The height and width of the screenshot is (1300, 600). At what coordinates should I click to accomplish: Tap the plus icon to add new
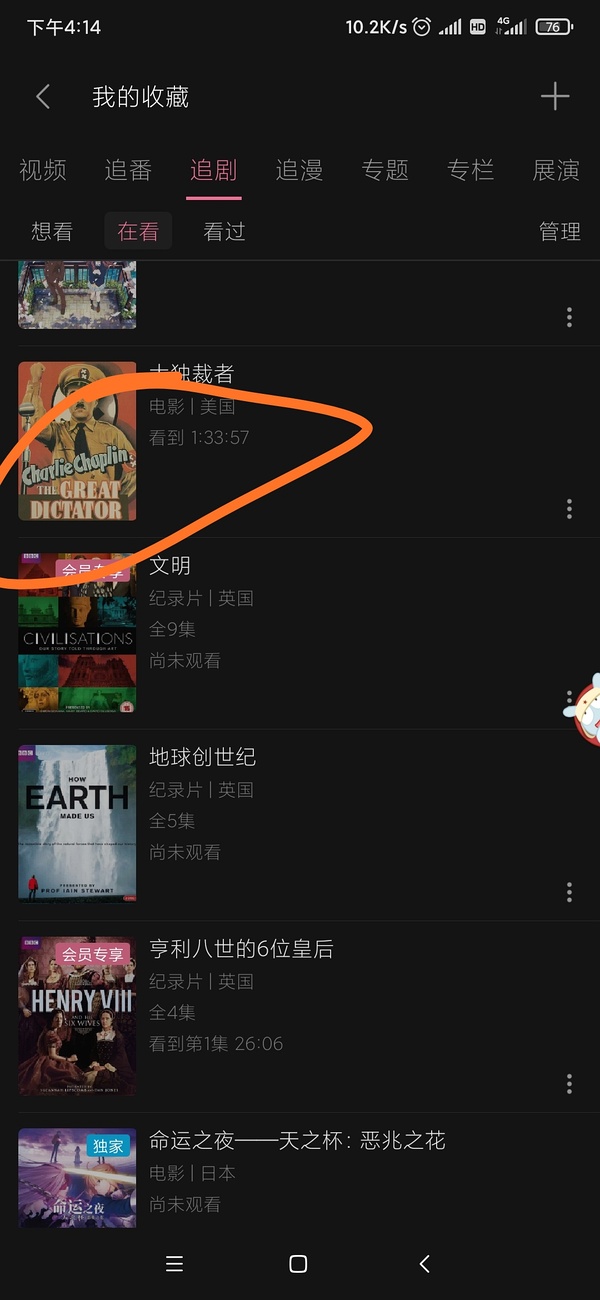[x=554, y=97]
